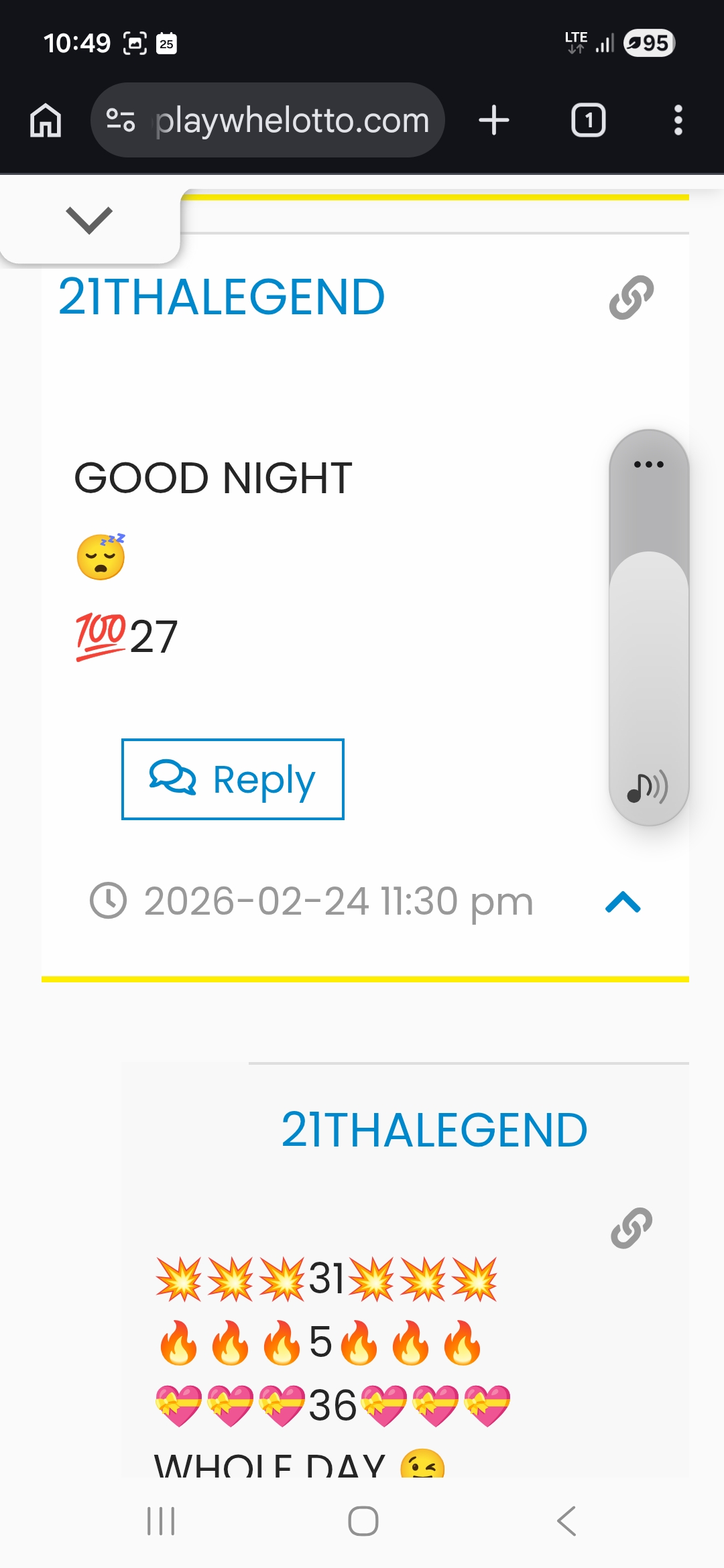
Task: Open the browser overflow menu
Action: point(678,121)
